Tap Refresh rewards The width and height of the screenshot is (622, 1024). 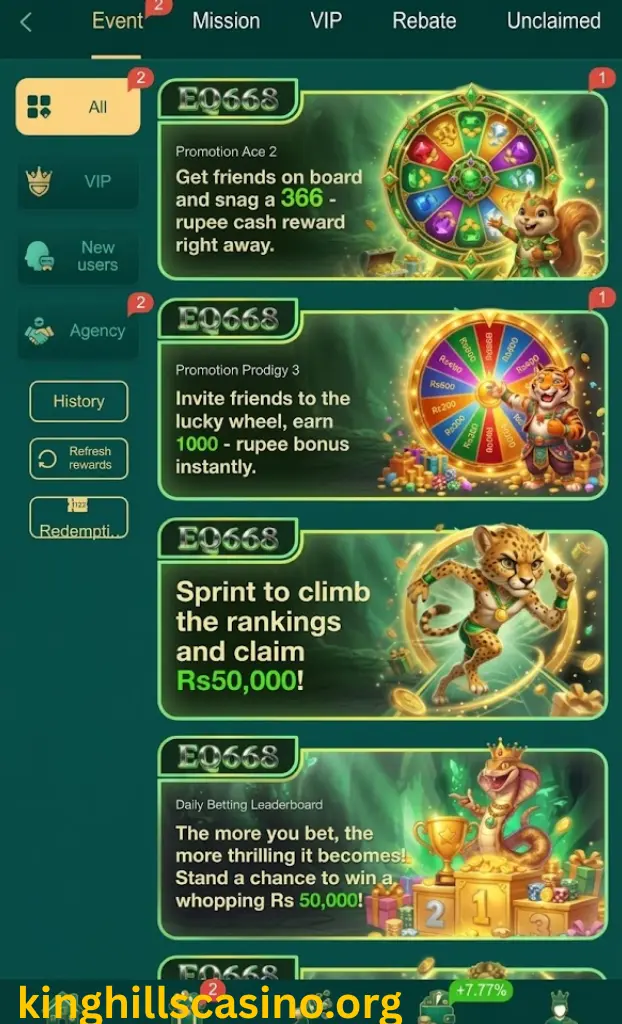click(x=78, y=458)
